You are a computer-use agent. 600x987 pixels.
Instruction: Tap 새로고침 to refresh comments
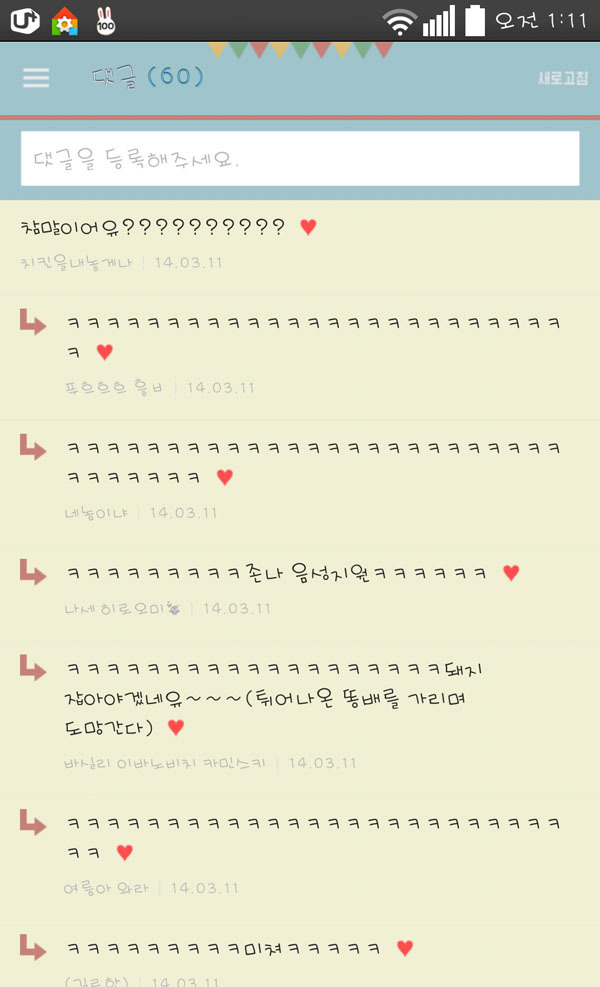(563, 78)
